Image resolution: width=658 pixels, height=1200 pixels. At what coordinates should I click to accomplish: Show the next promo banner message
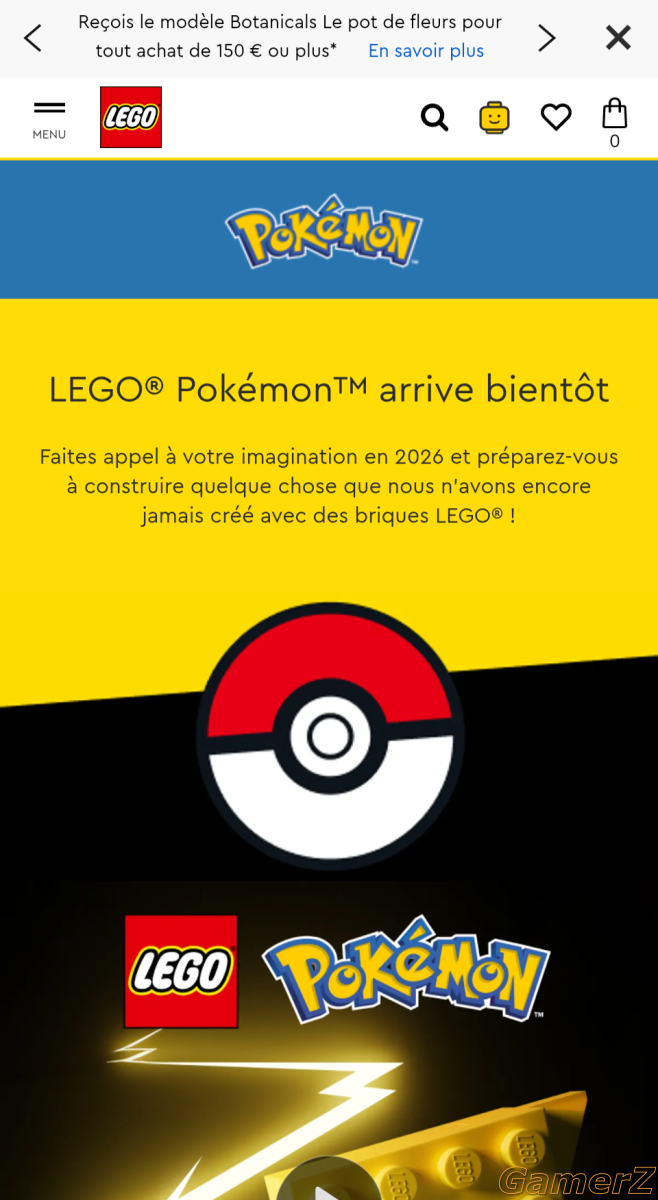pos(546,38)
